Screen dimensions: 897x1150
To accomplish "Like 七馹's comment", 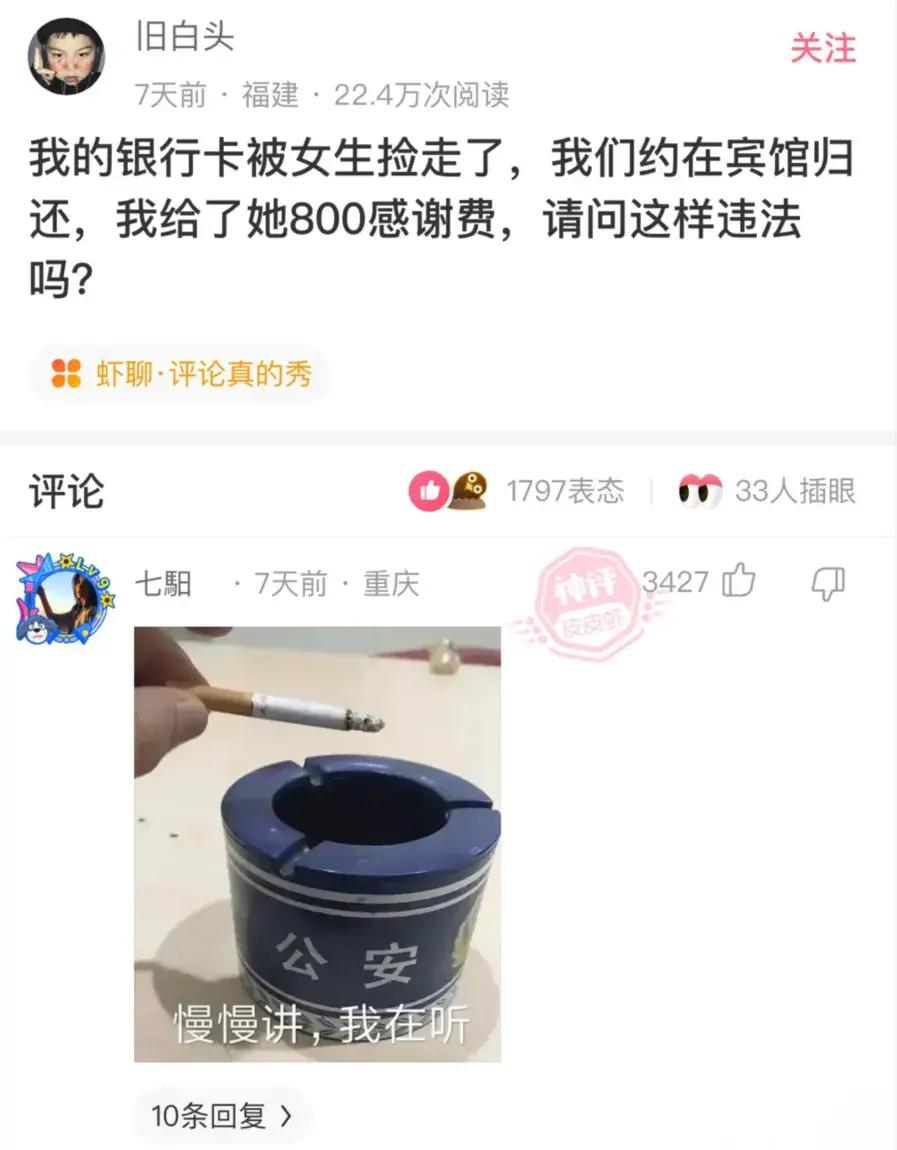I will 738,581.
